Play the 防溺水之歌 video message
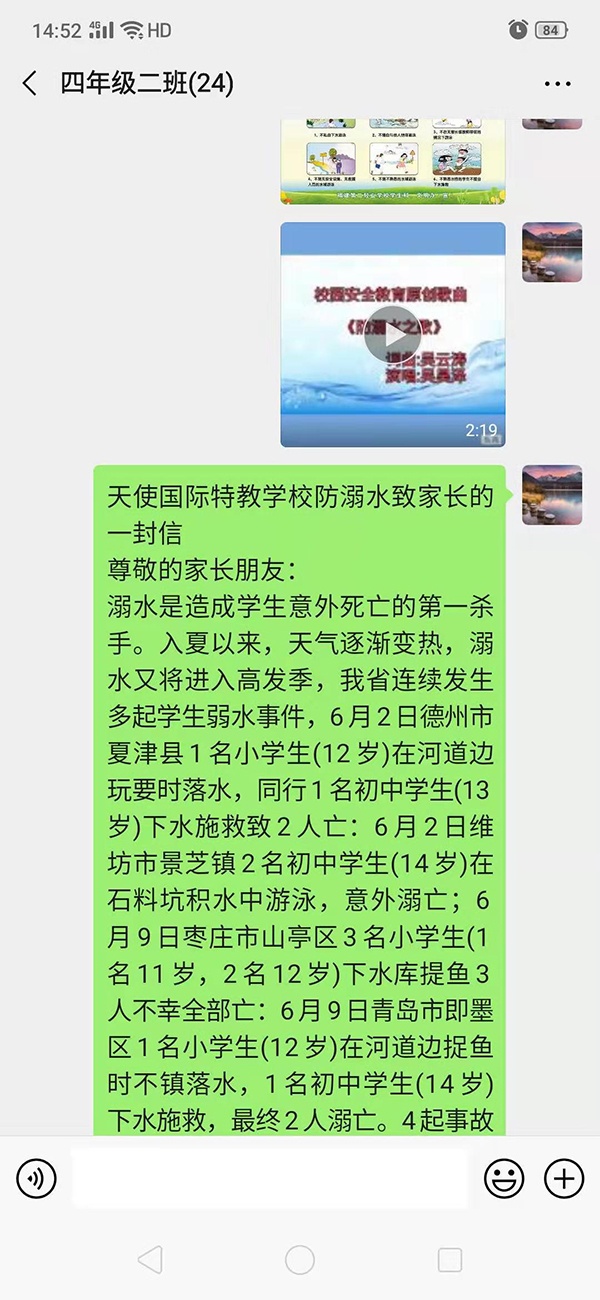 coord(392,334)
